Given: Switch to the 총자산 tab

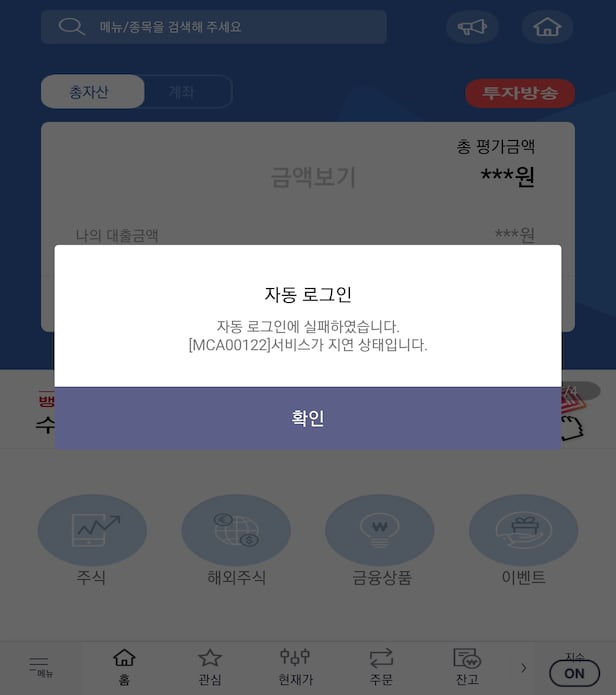Looking at the screenshot, I should [x=90, y=92].
